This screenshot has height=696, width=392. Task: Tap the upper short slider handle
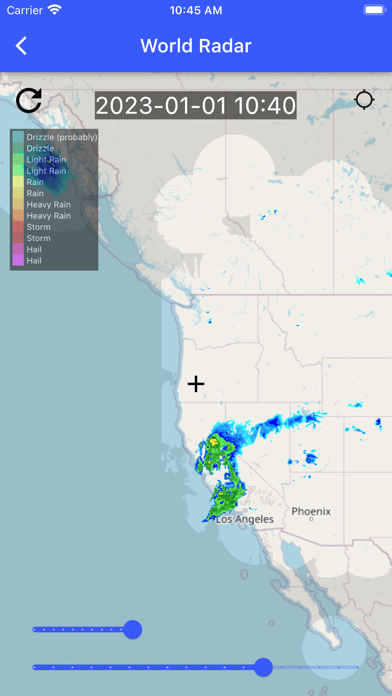tap(132, 629)
